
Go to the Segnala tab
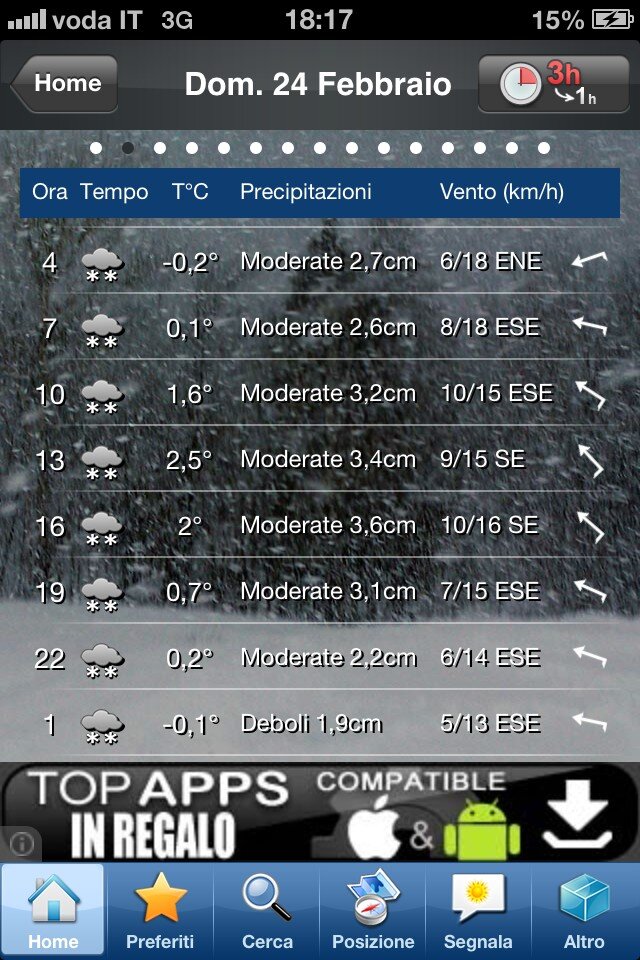click(x=478, y=910)
